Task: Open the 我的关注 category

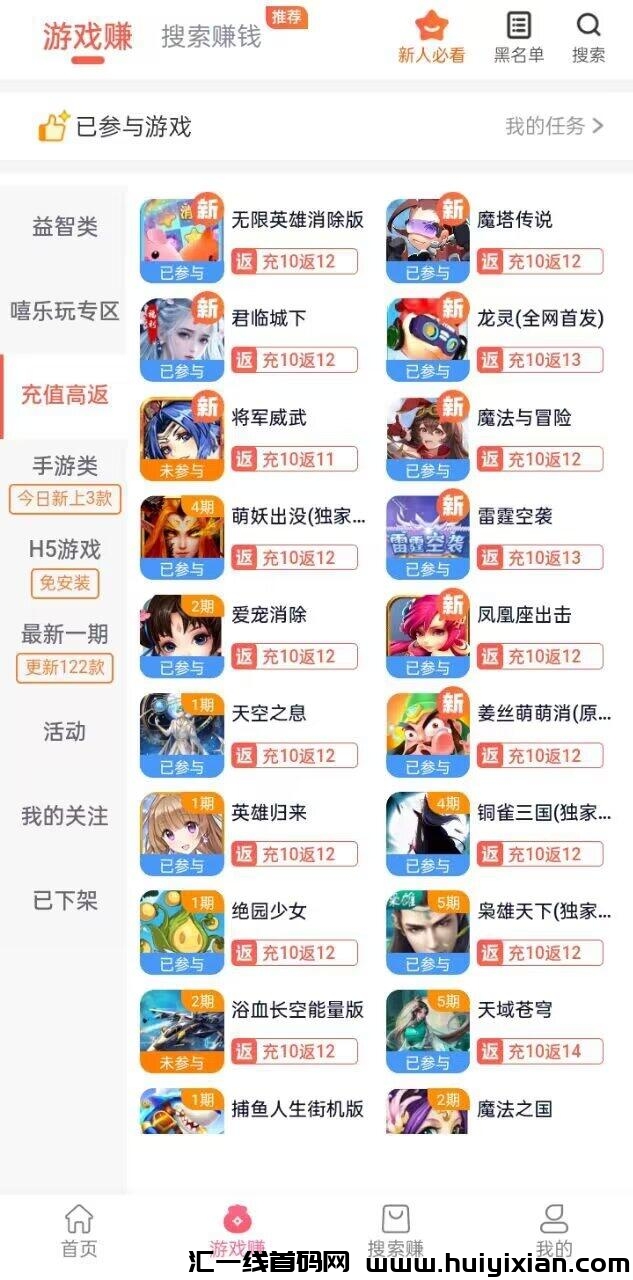Action: [x=65, y=816]
